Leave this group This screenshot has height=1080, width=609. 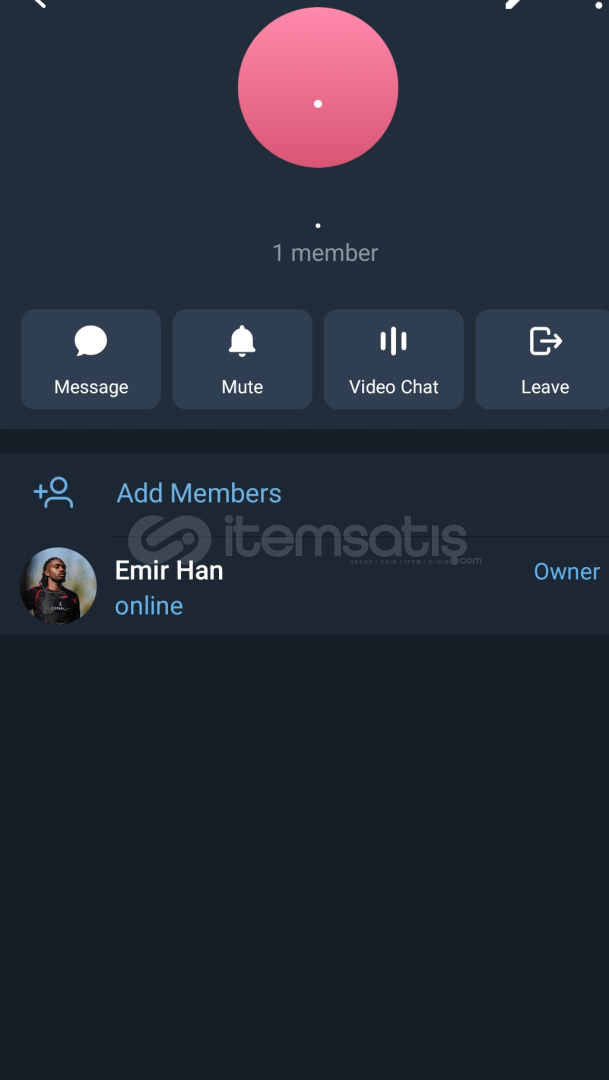543,359
